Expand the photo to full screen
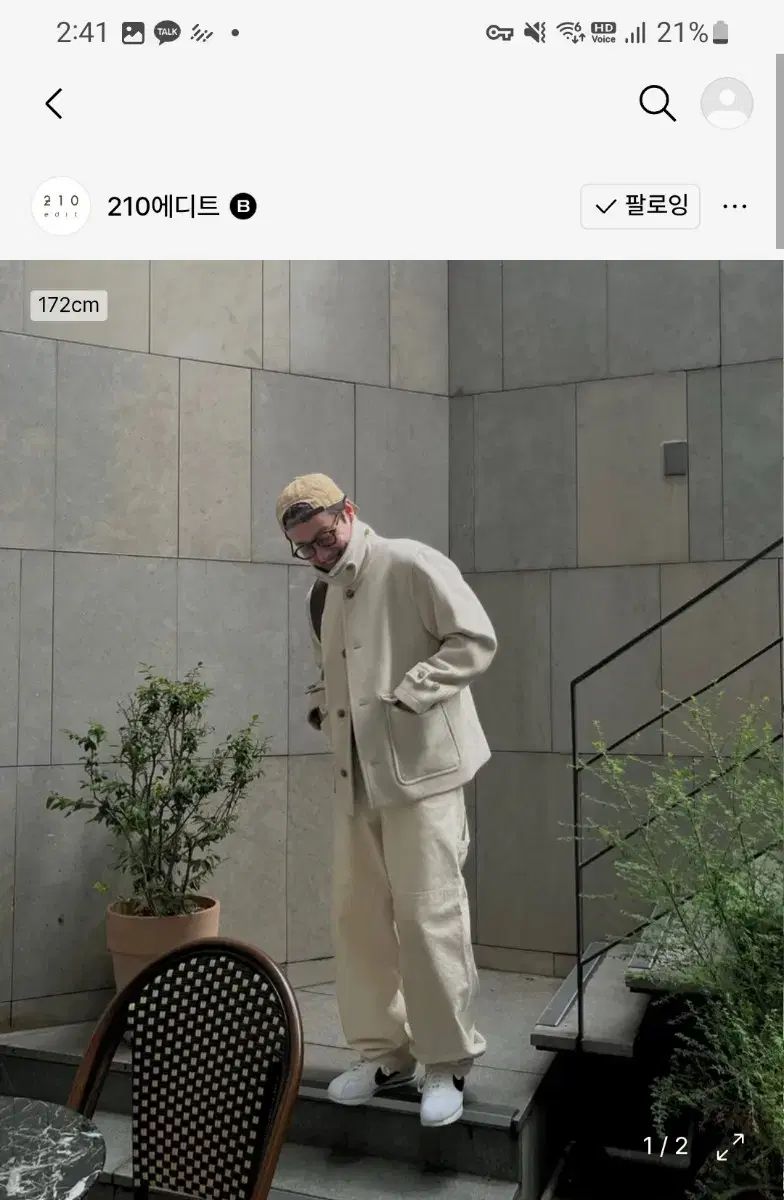 point(730,1146)
